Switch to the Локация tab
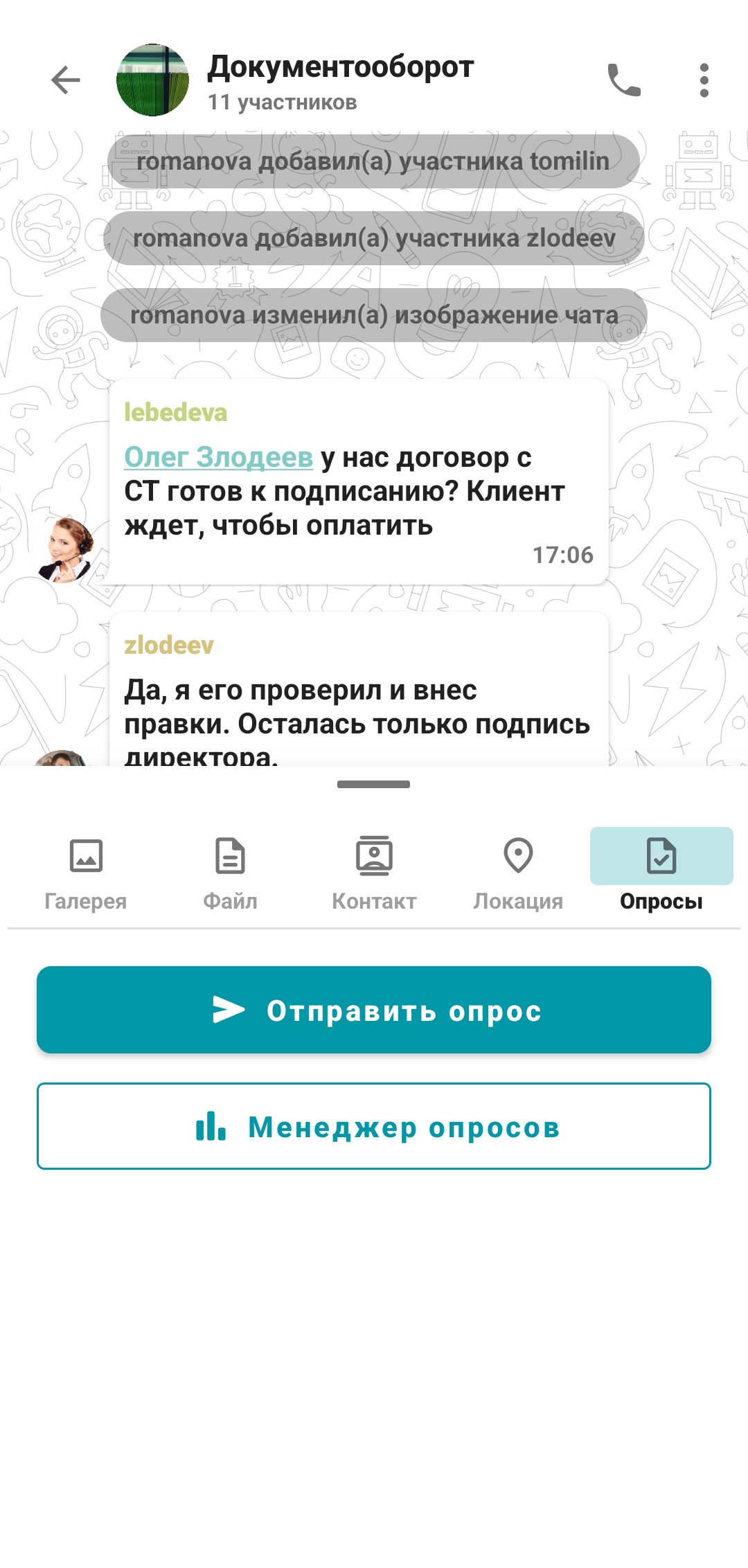This screenshot has width=748, height=1568. pyautogui.click(x=518, y=873)
